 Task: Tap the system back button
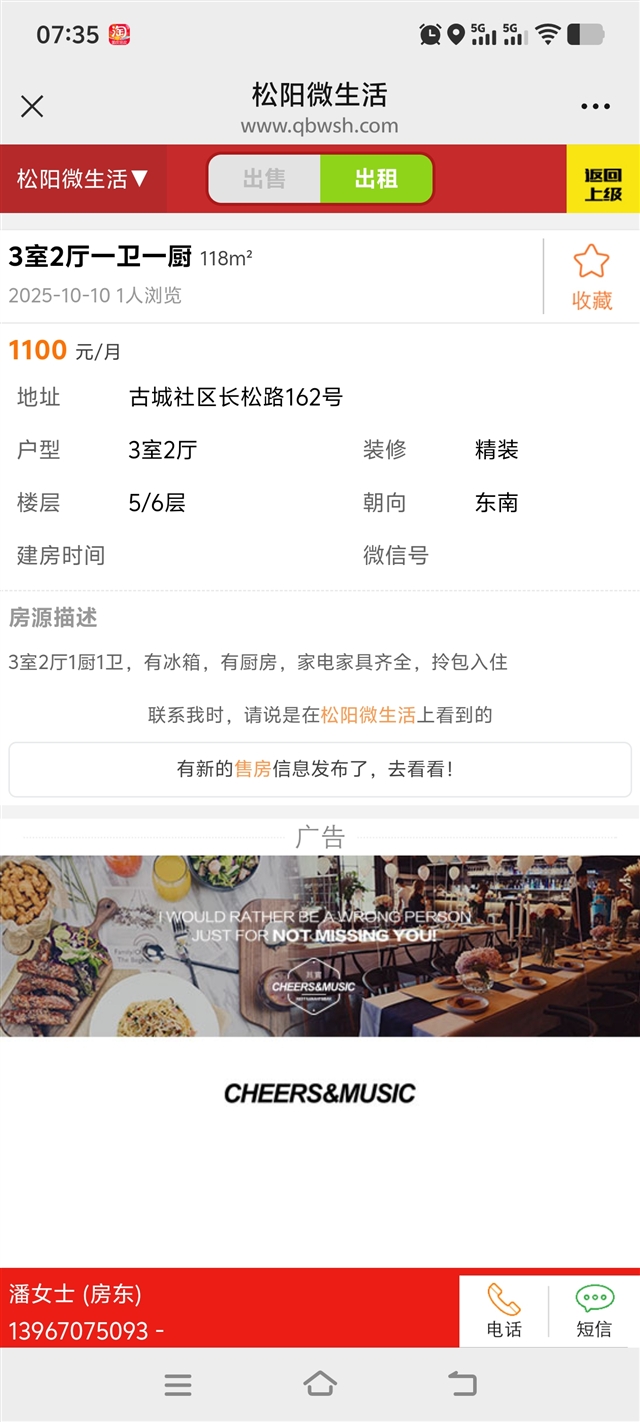pyautogui.click(x=462, y=1384)
